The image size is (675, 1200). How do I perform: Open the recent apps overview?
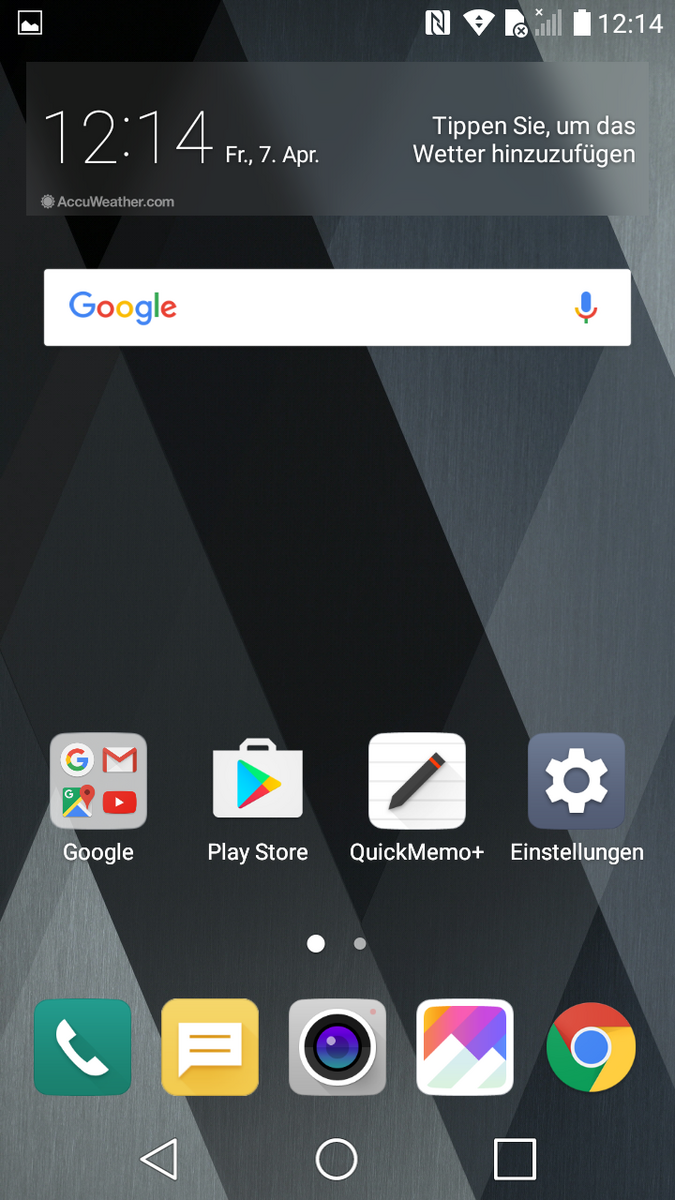tap(514, 1159)
